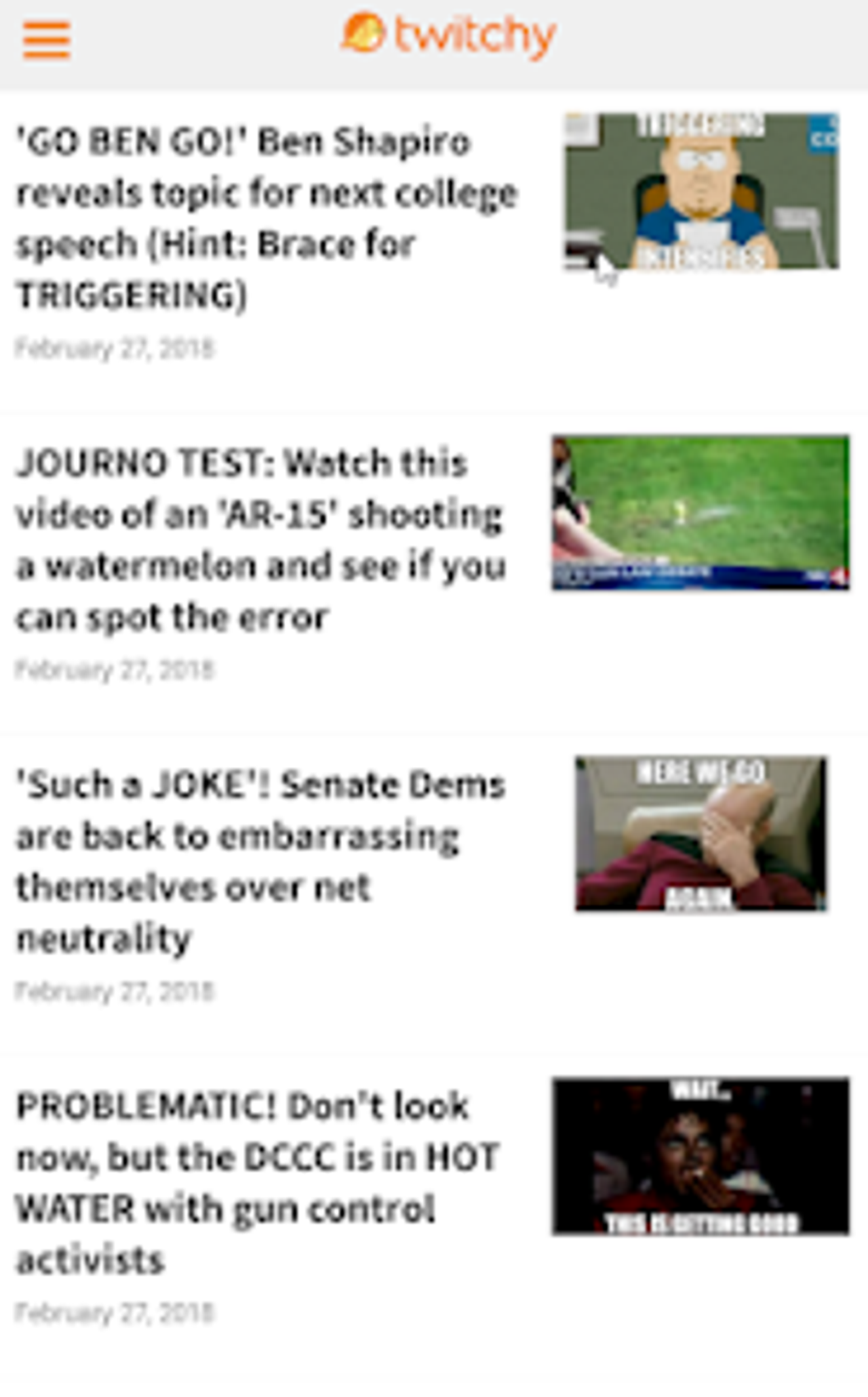Click the DiCaprio popcorn meme thumbnail
The image size is (868, 1397).
[x=702, y=1158]
